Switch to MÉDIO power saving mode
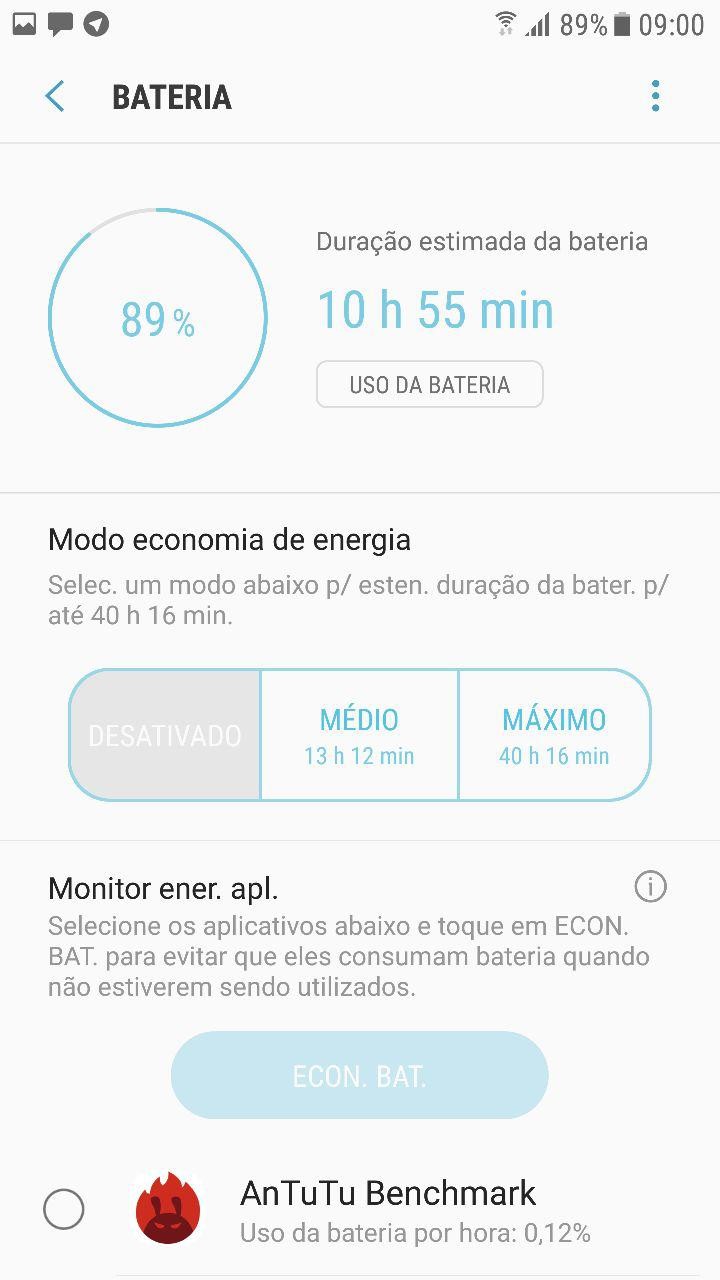The width and height of the screenshot is (720, 1280). point(359,735)
